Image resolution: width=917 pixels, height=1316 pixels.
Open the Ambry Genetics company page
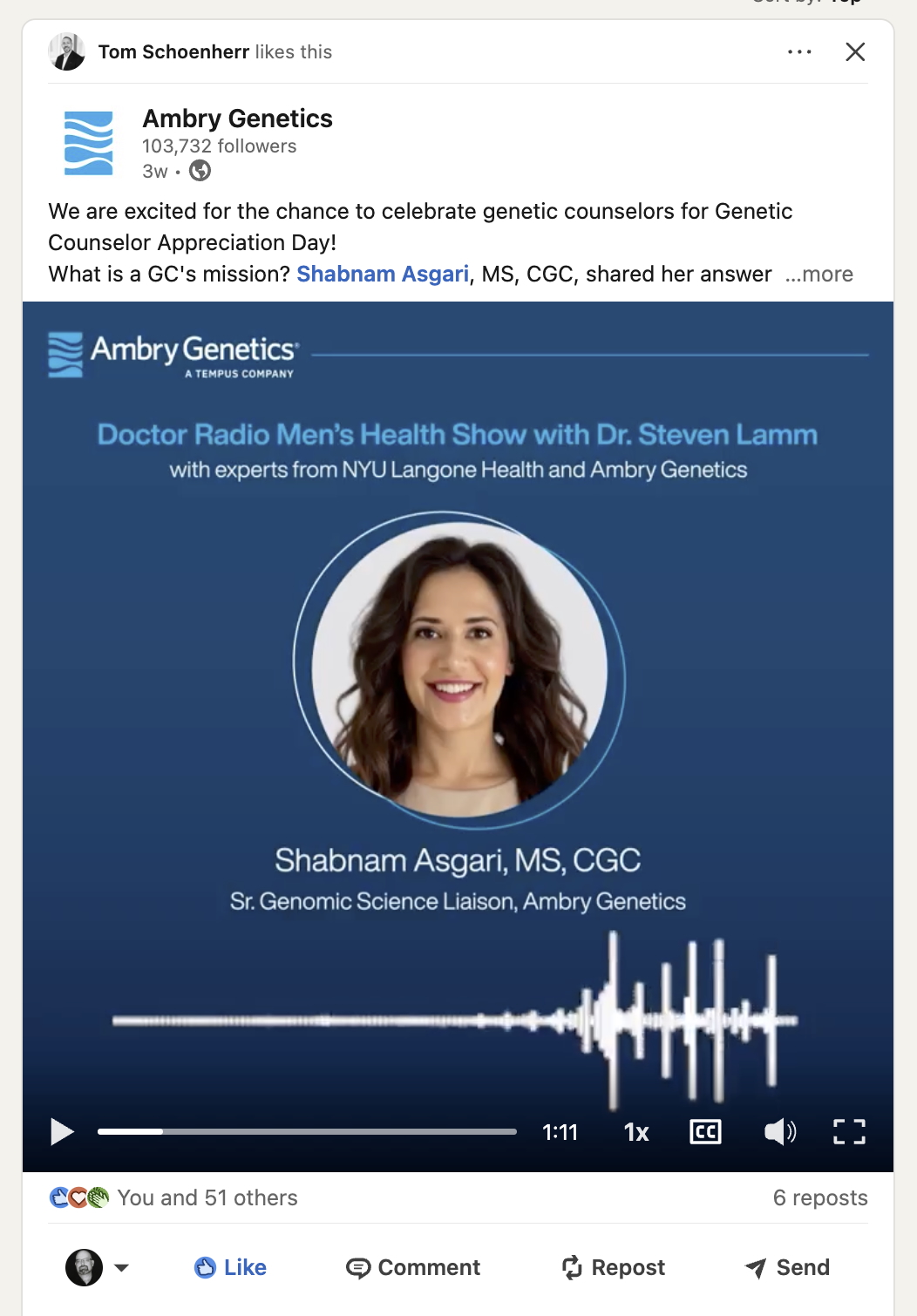pos(237,119)
